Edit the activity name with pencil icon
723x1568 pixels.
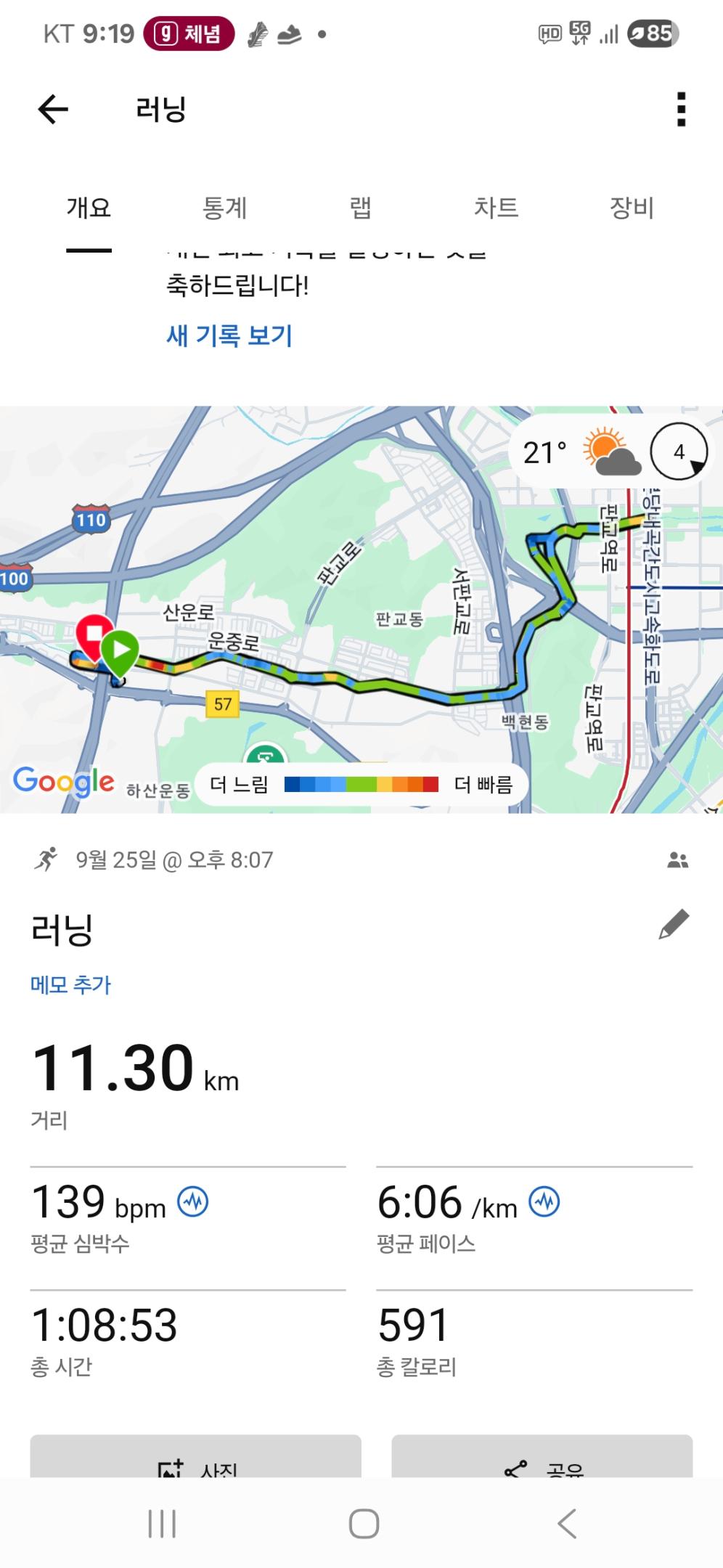pyautogui.click(x=673, y=924)
